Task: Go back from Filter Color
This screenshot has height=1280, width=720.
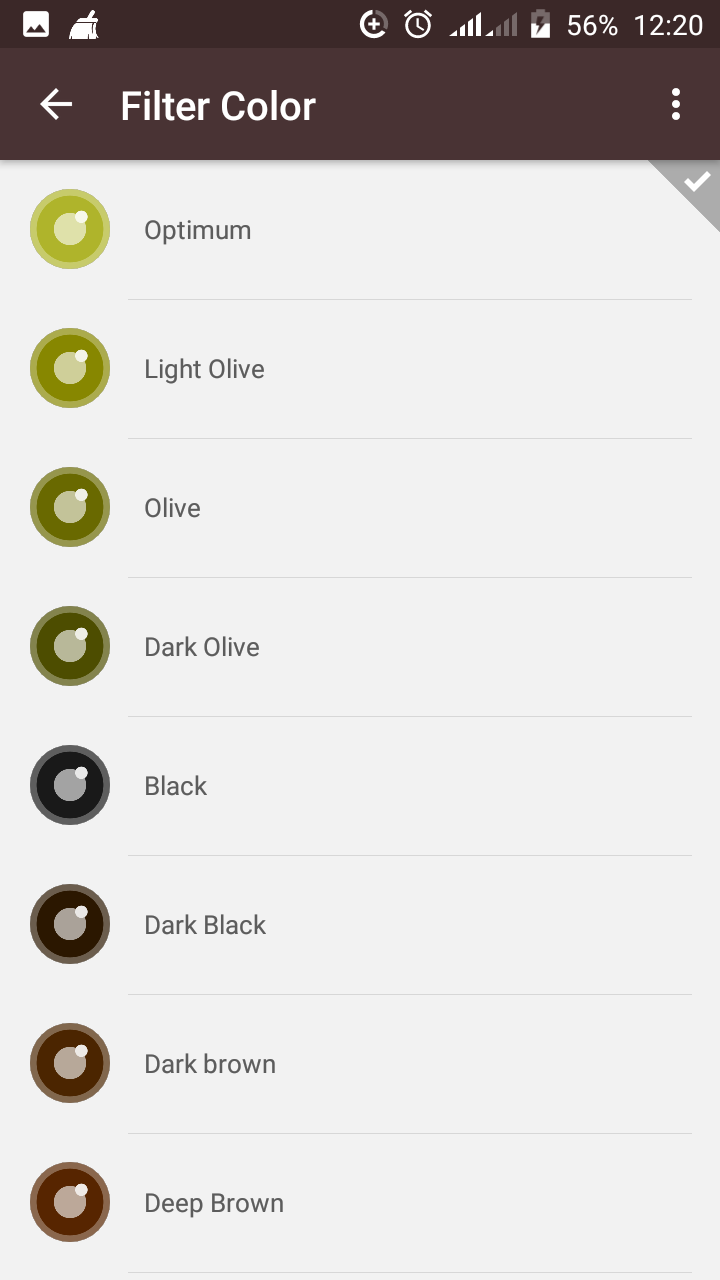Action: [56, 105]
